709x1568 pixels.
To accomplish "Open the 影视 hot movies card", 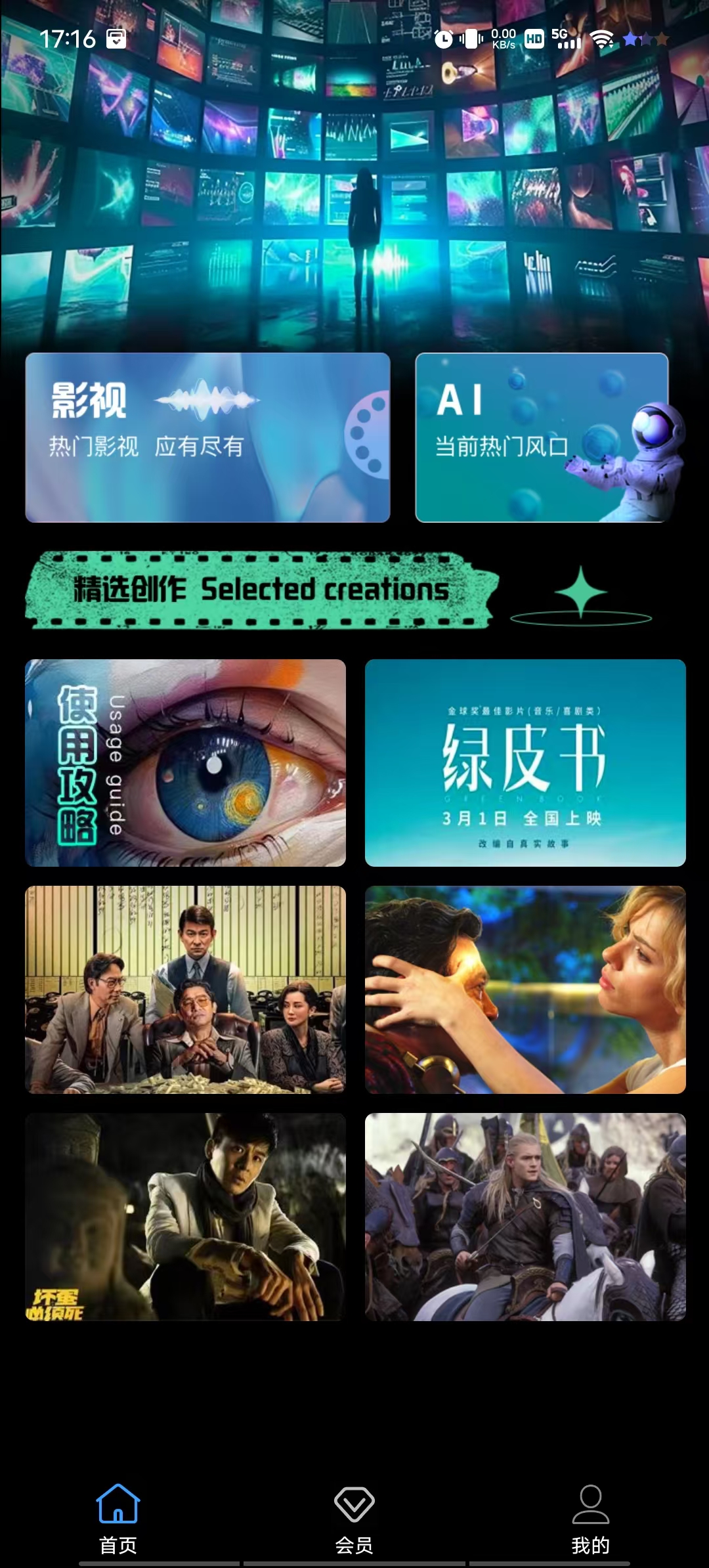I will point(207,437).
